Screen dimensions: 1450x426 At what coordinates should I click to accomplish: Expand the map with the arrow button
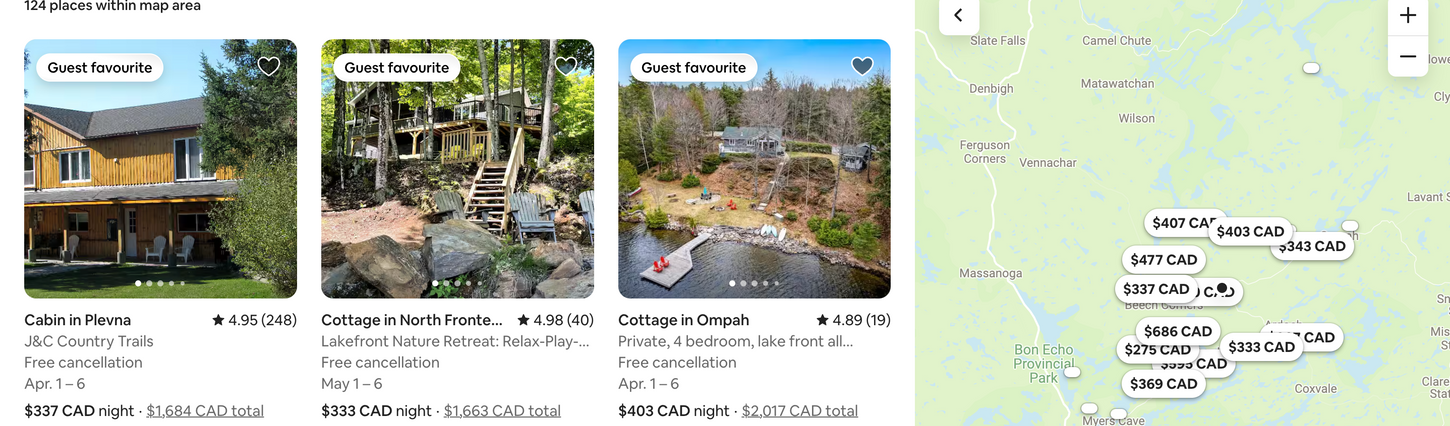coord(958,15)
